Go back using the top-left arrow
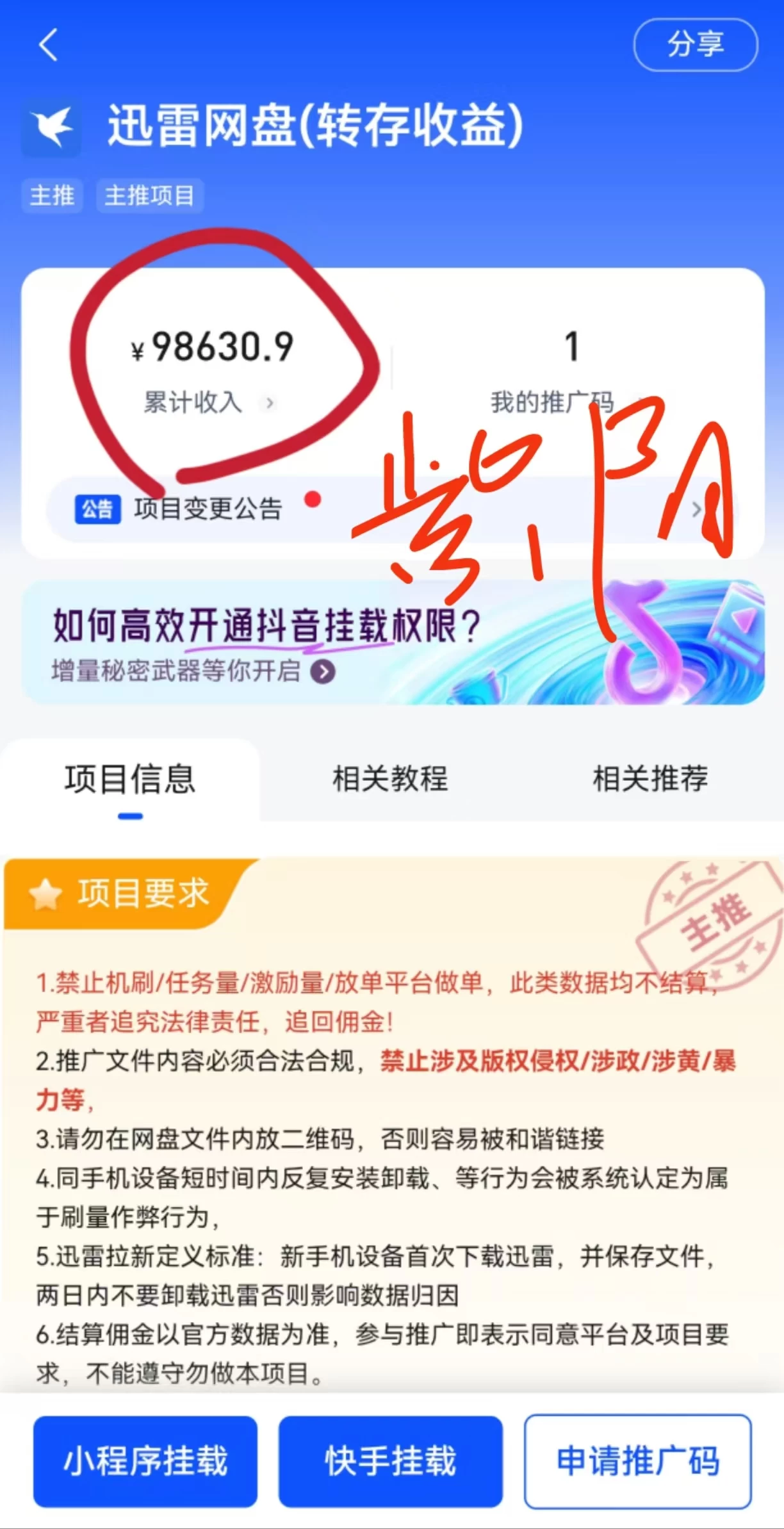The image size is (784, 1529). coord(49,45)
